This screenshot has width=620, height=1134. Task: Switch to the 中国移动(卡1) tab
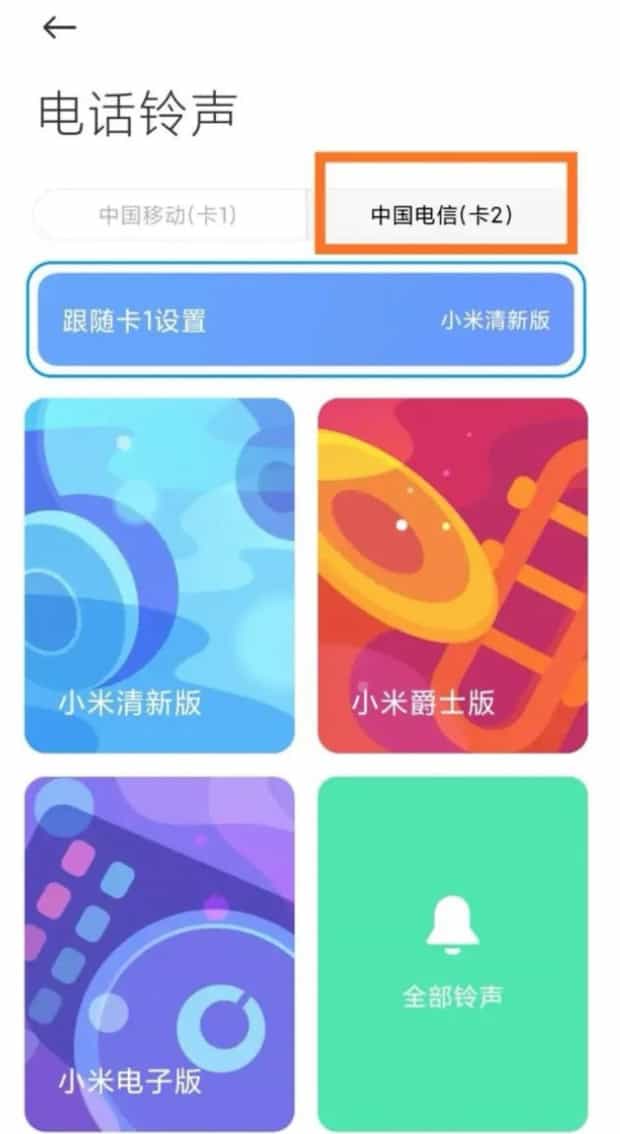168,215
